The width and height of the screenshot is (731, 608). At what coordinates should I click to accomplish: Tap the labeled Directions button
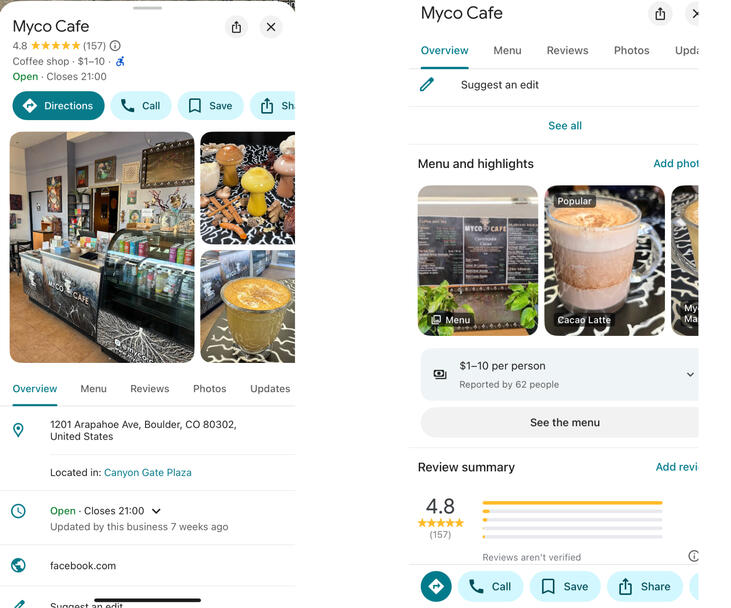point(58,106)
